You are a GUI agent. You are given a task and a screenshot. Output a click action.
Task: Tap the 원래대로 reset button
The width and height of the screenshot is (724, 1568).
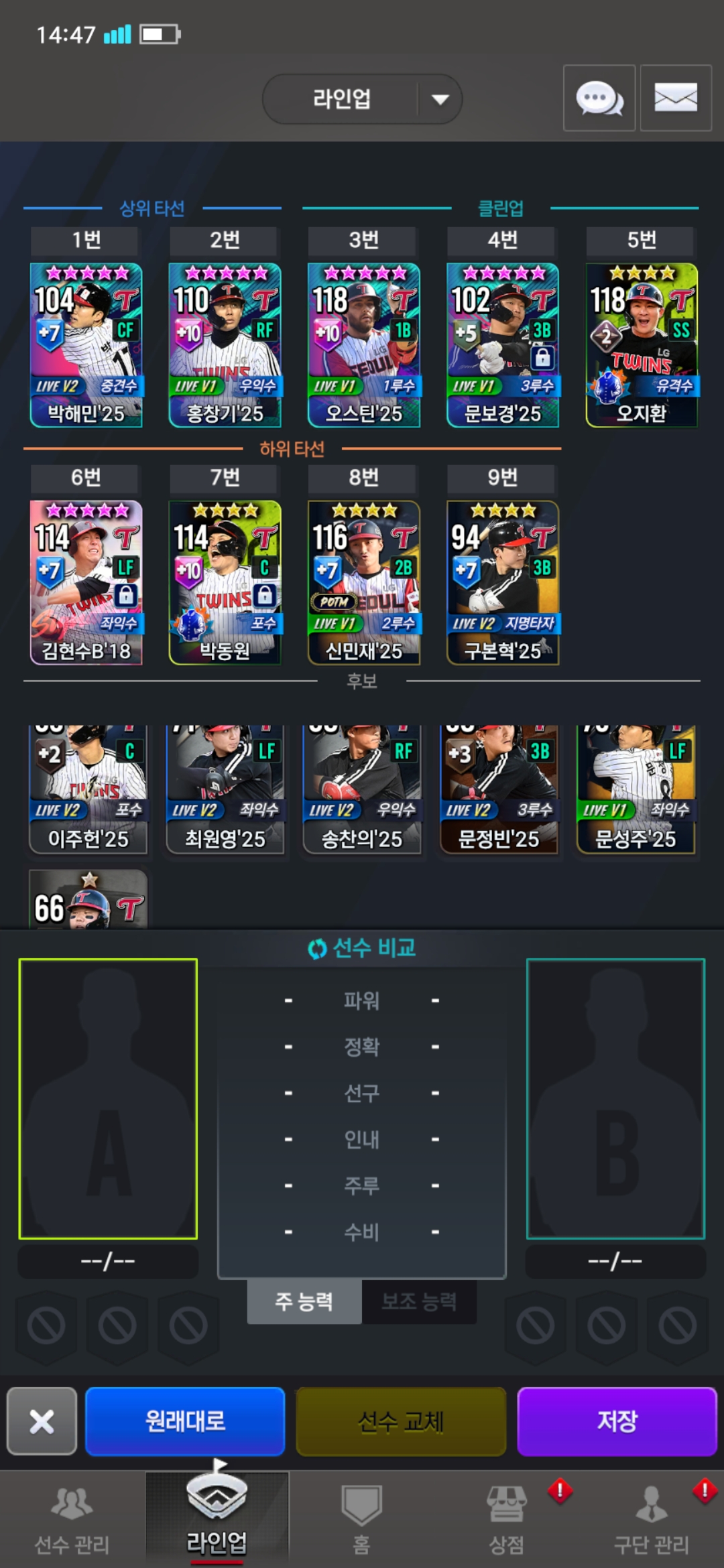(x=185, y=1421)
